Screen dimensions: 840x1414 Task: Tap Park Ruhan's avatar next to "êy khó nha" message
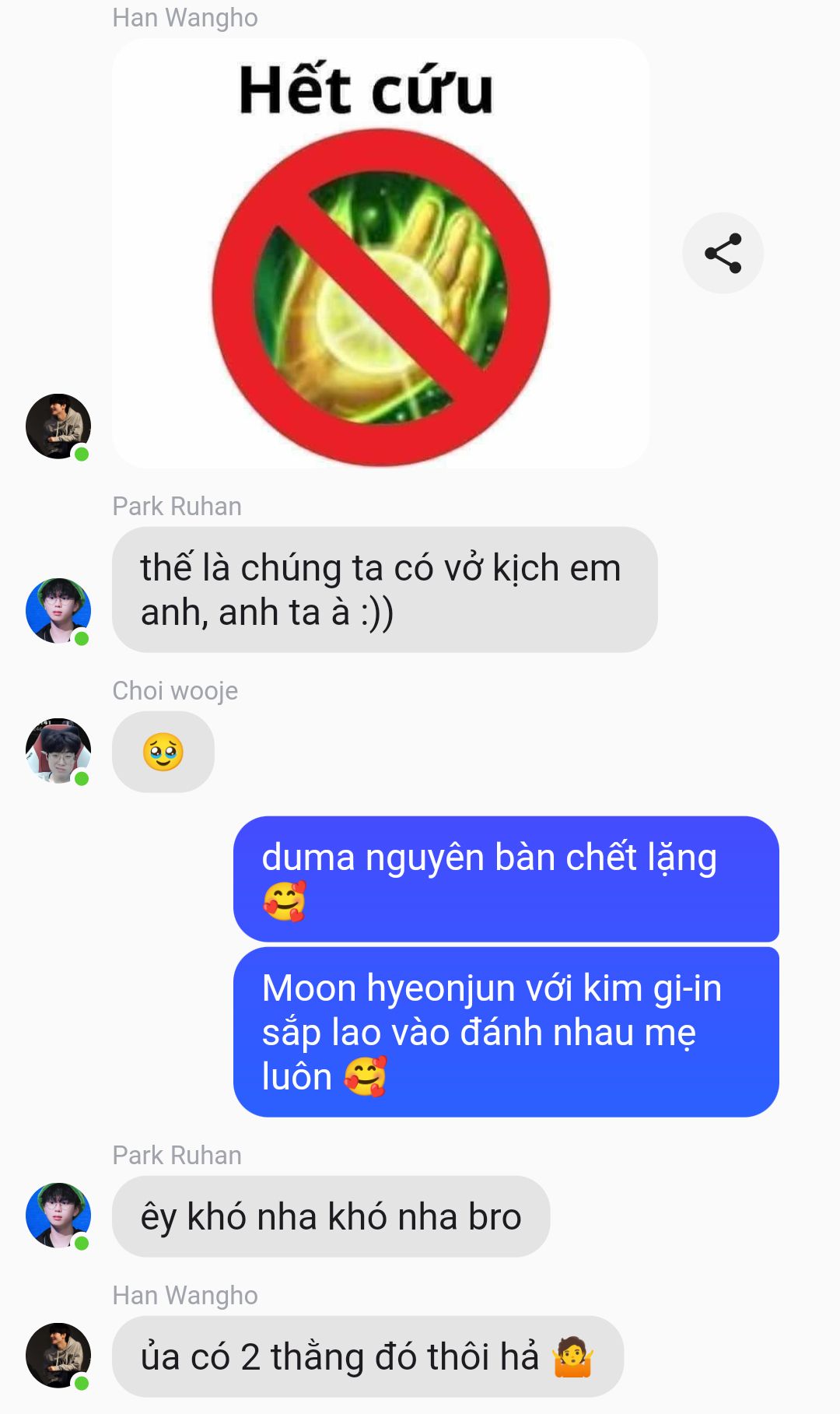click(58, 1216)
